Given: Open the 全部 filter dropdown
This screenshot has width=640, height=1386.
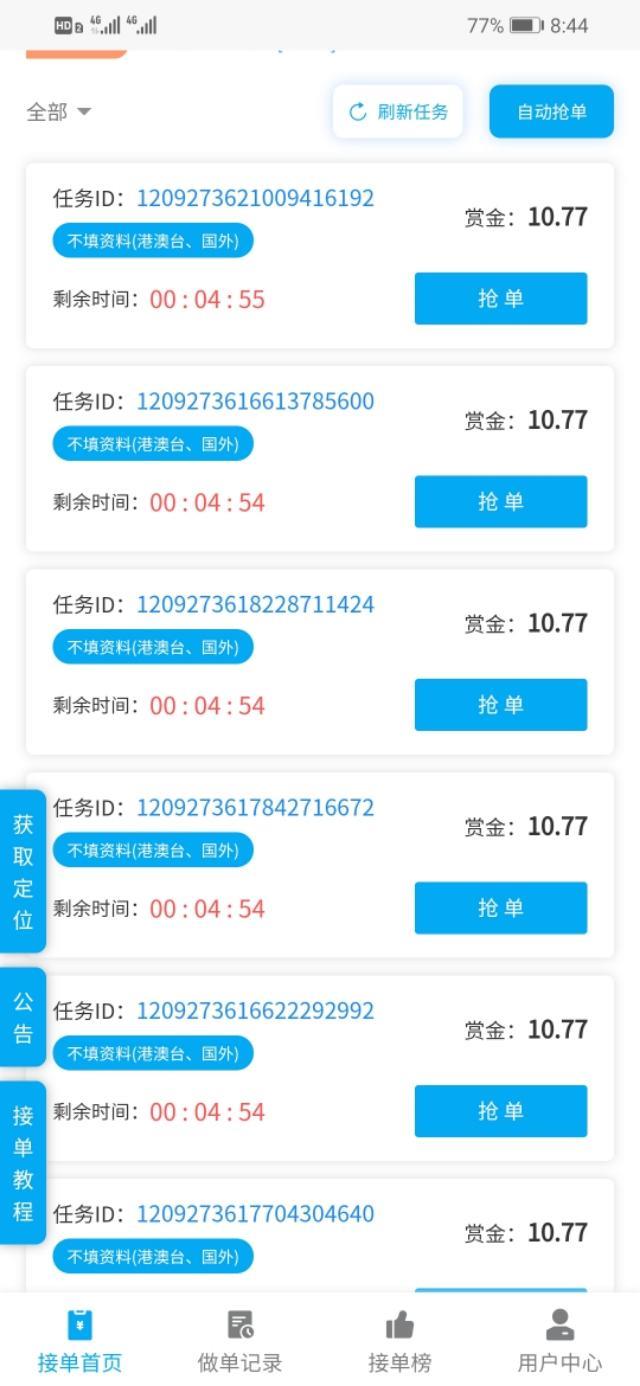Looking at the screenshot, I should [59, 111].
